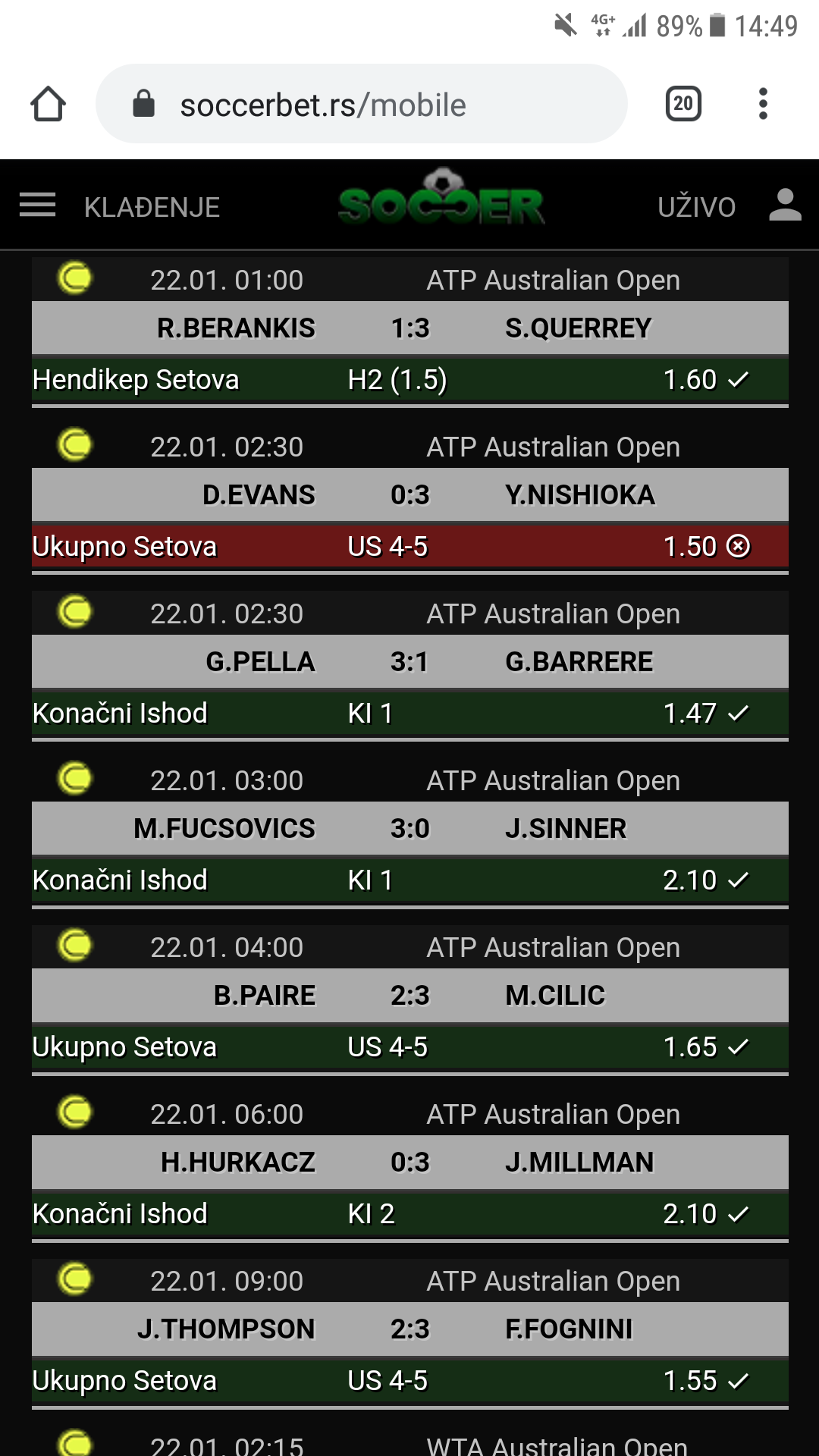
Task: Open the user account profile icon
Action: coord(785,206)
